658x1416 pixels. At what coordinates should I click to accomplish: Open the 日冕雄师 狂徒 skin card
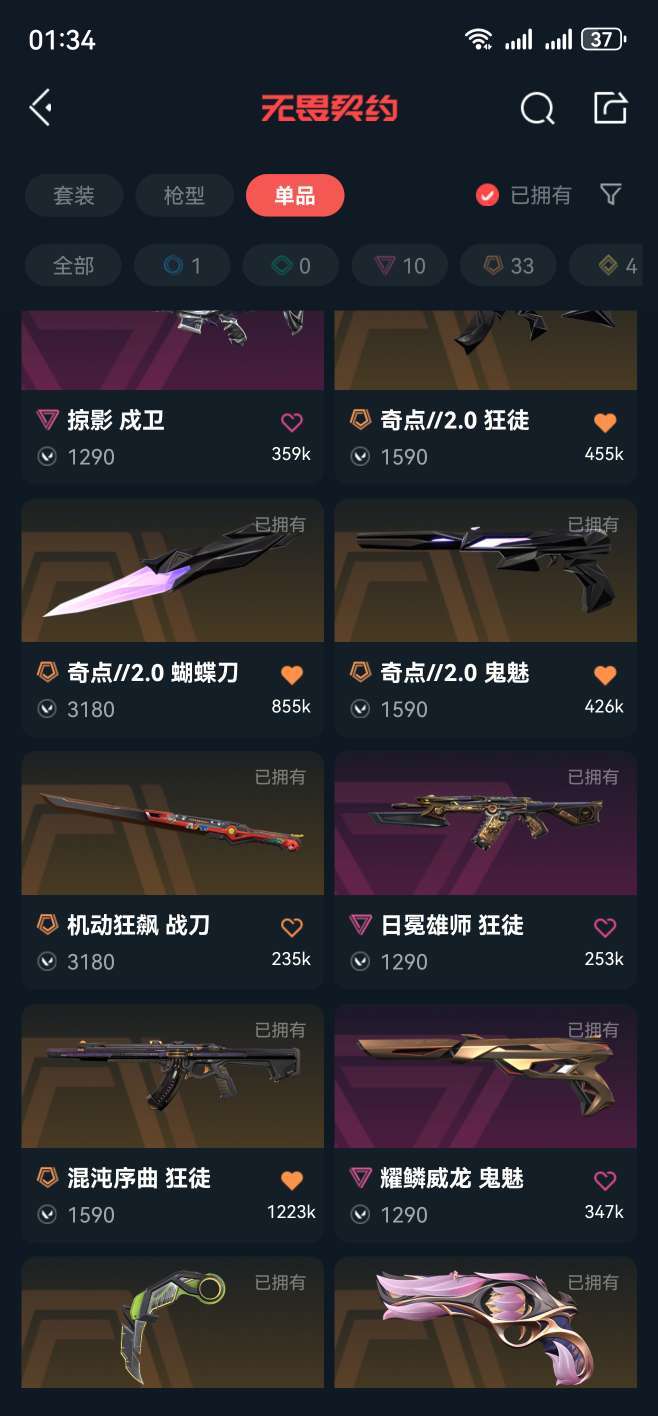(486, 871)
